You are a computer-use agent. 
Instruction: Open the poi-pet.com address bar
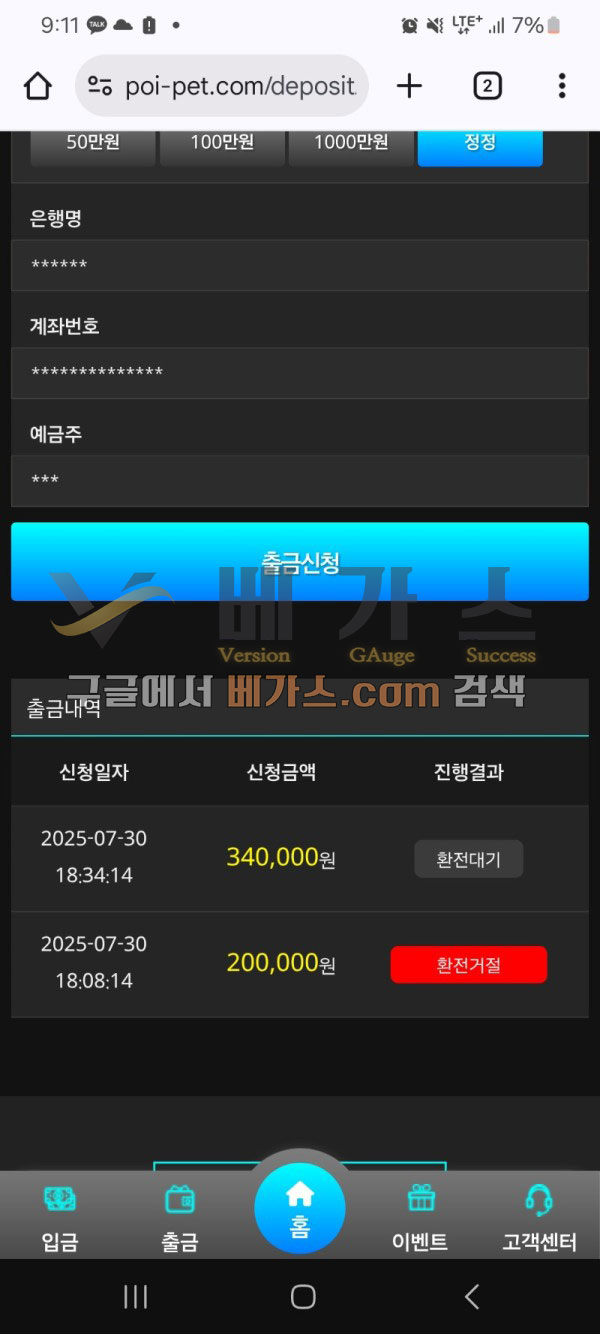pyautogui.click(x=222, y=87)
